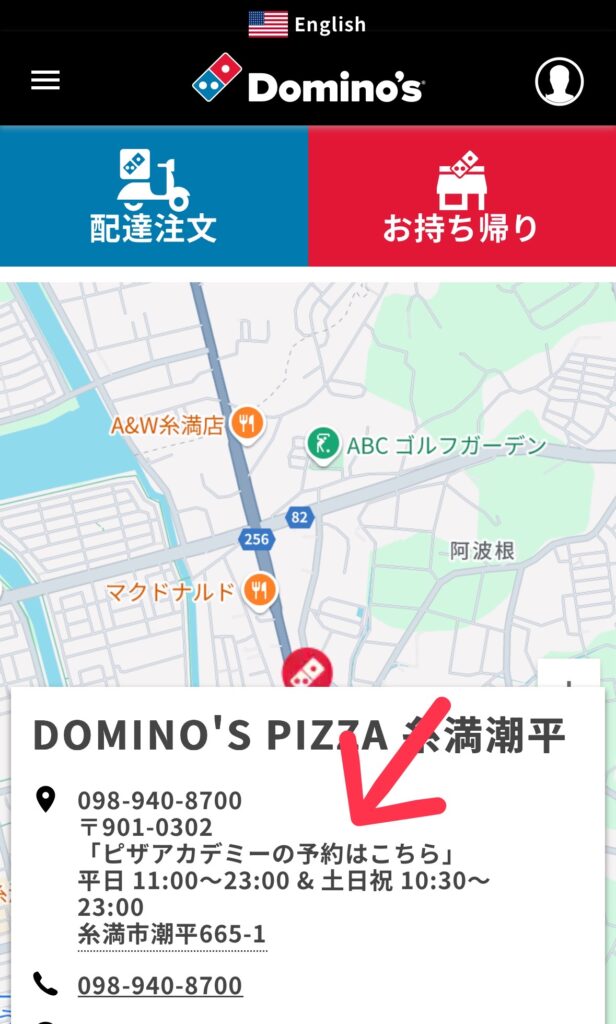Switch language to English
The image size is (616, 1024).
[307, 25]
